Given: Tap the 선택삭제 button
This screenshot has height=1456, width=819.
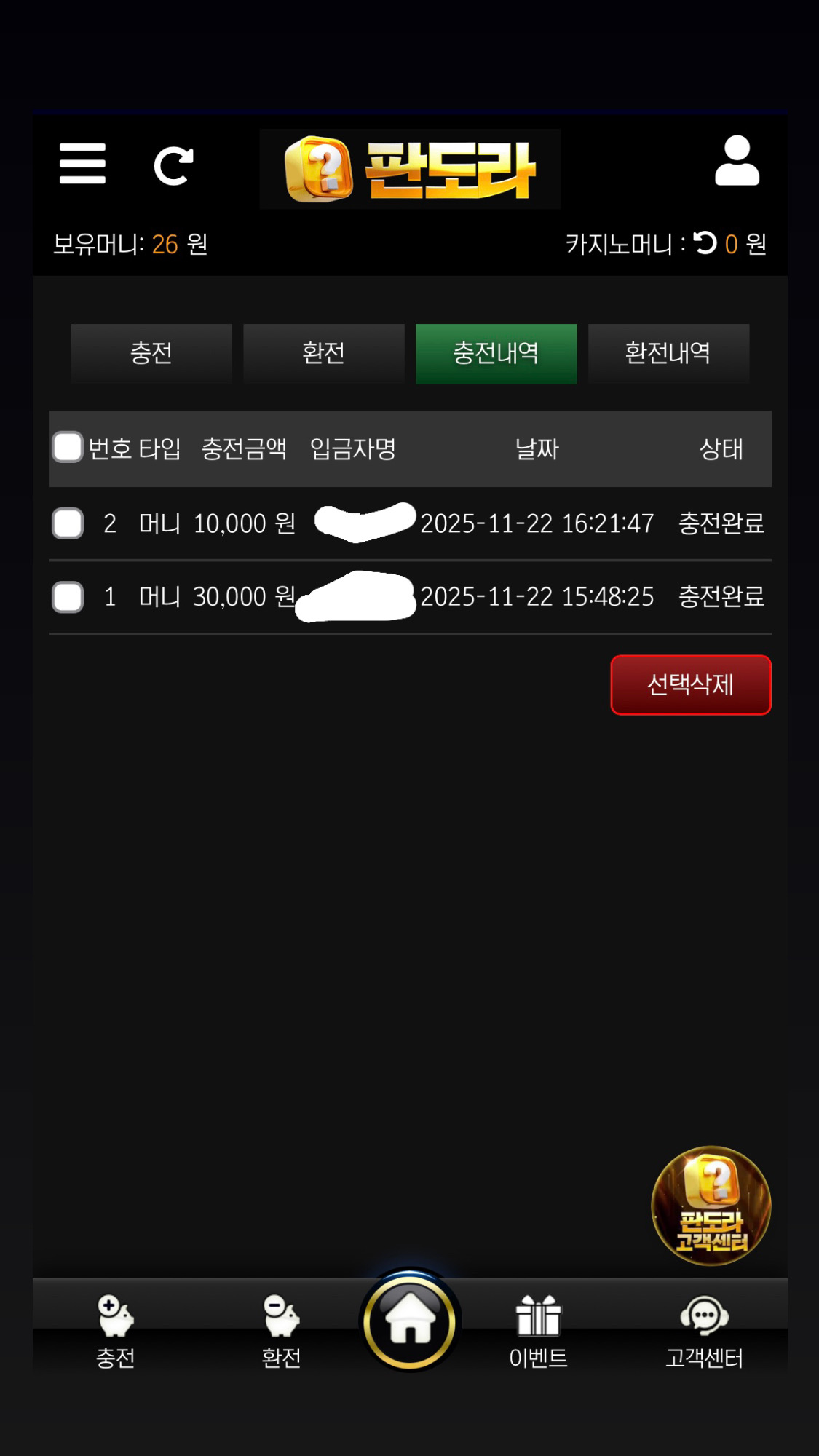Looking at the screenshot, I should [690, 685].
